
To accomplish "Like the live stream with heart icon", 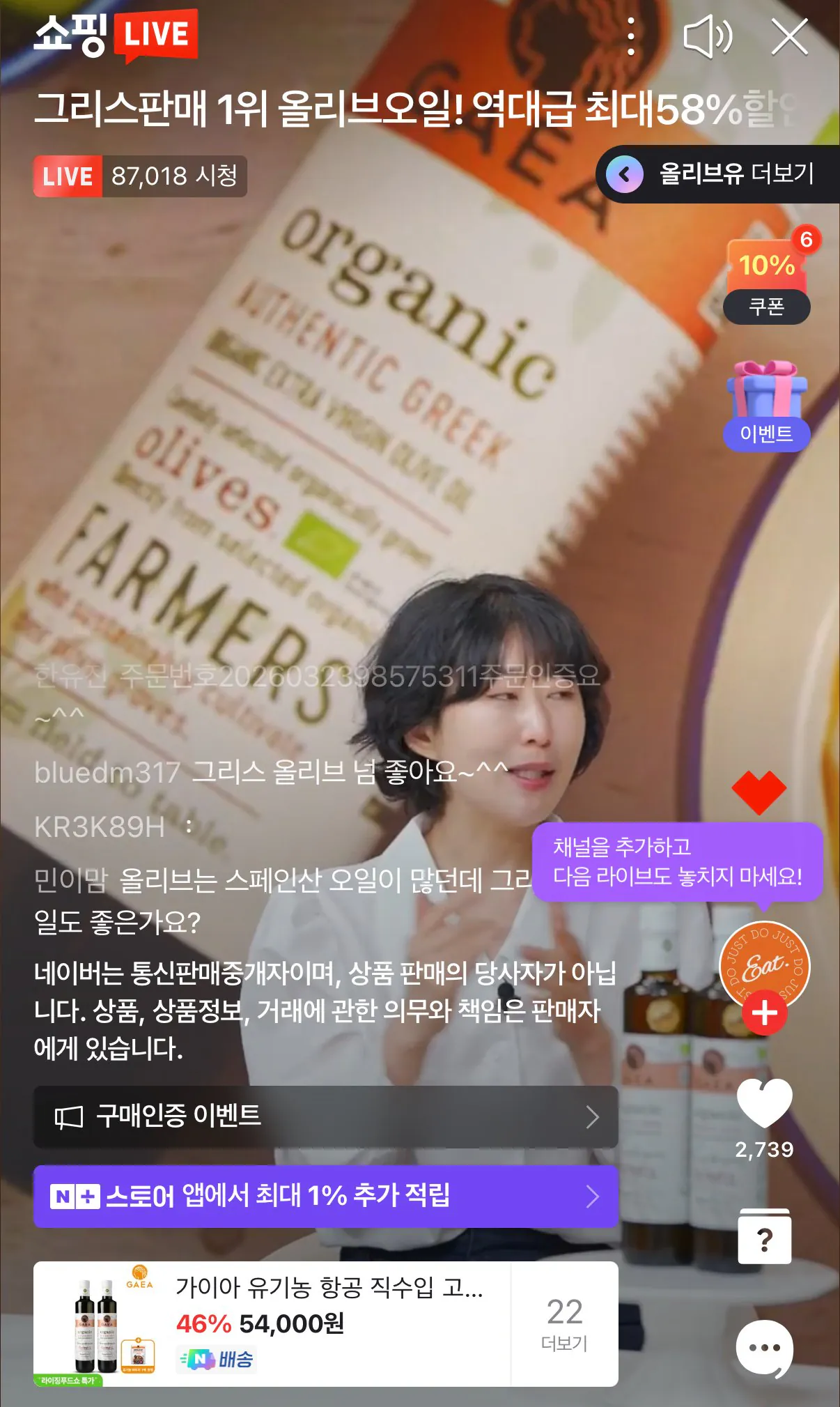I will click(764, 1104).
